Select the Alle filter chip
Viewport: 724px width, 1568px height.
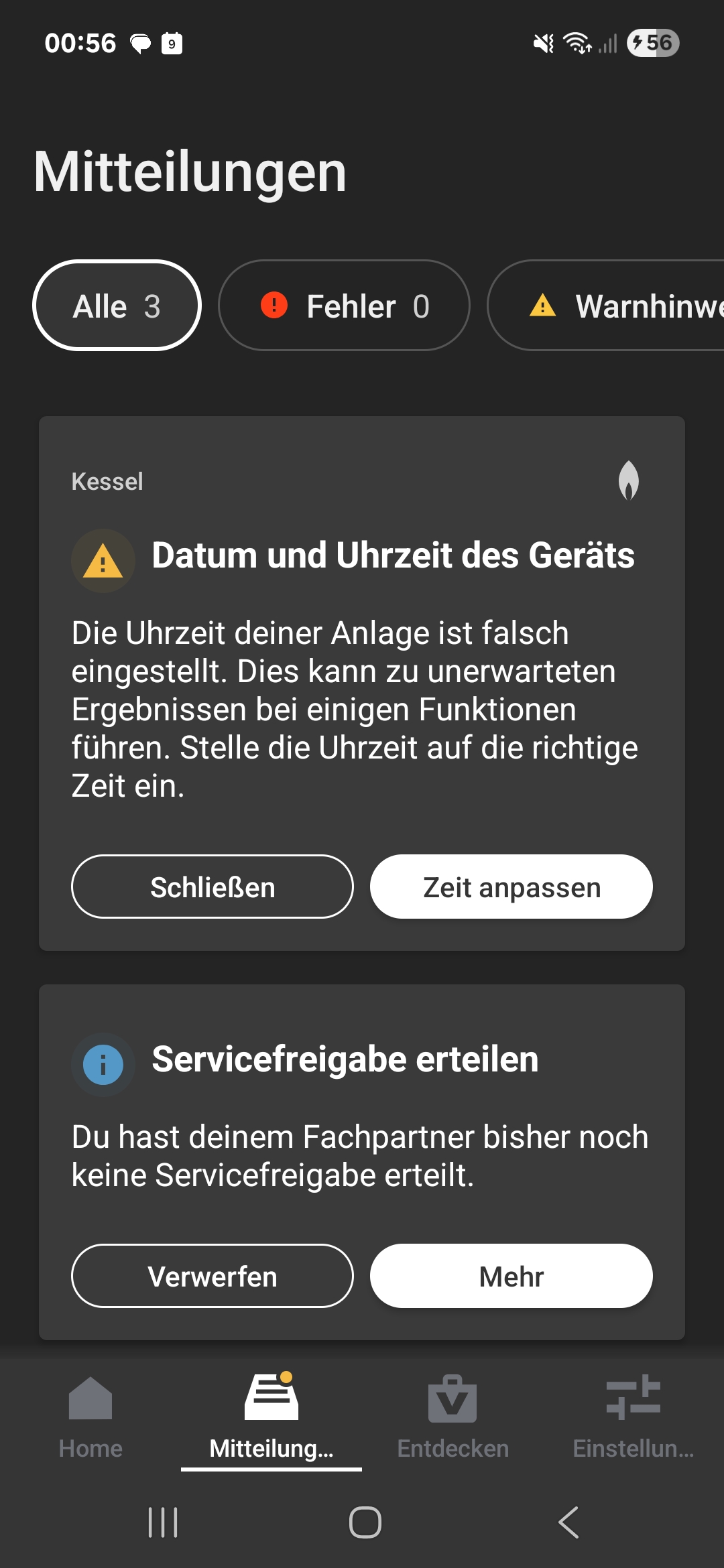tap(117, 306)
